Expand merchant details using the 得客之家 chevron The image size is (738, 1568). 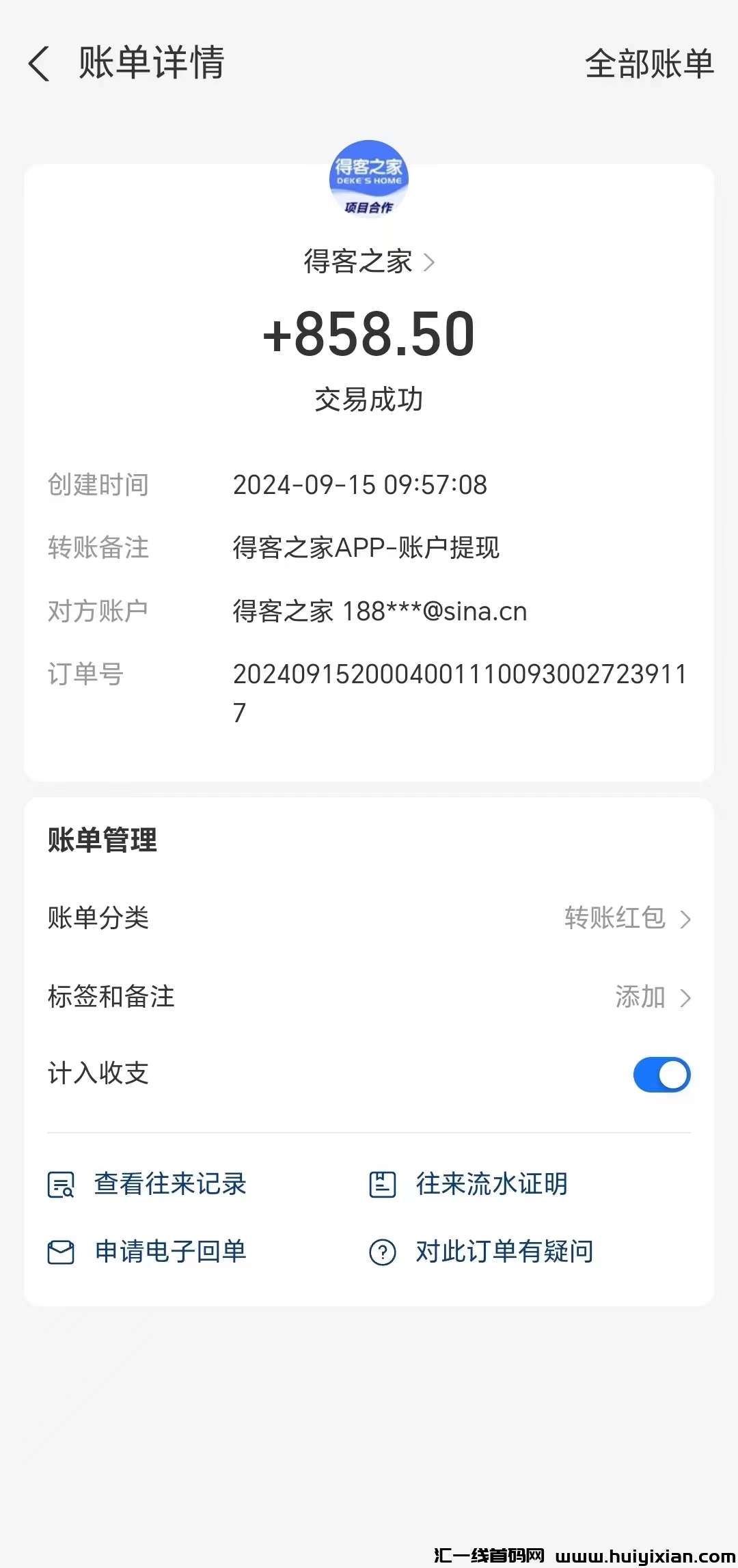[x=430, y=262]
